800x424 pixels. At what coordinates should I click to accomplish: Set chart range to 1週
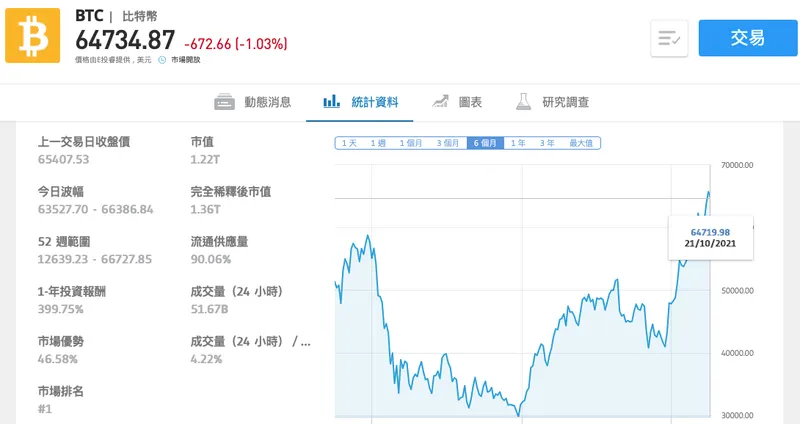tap(377, 143)
